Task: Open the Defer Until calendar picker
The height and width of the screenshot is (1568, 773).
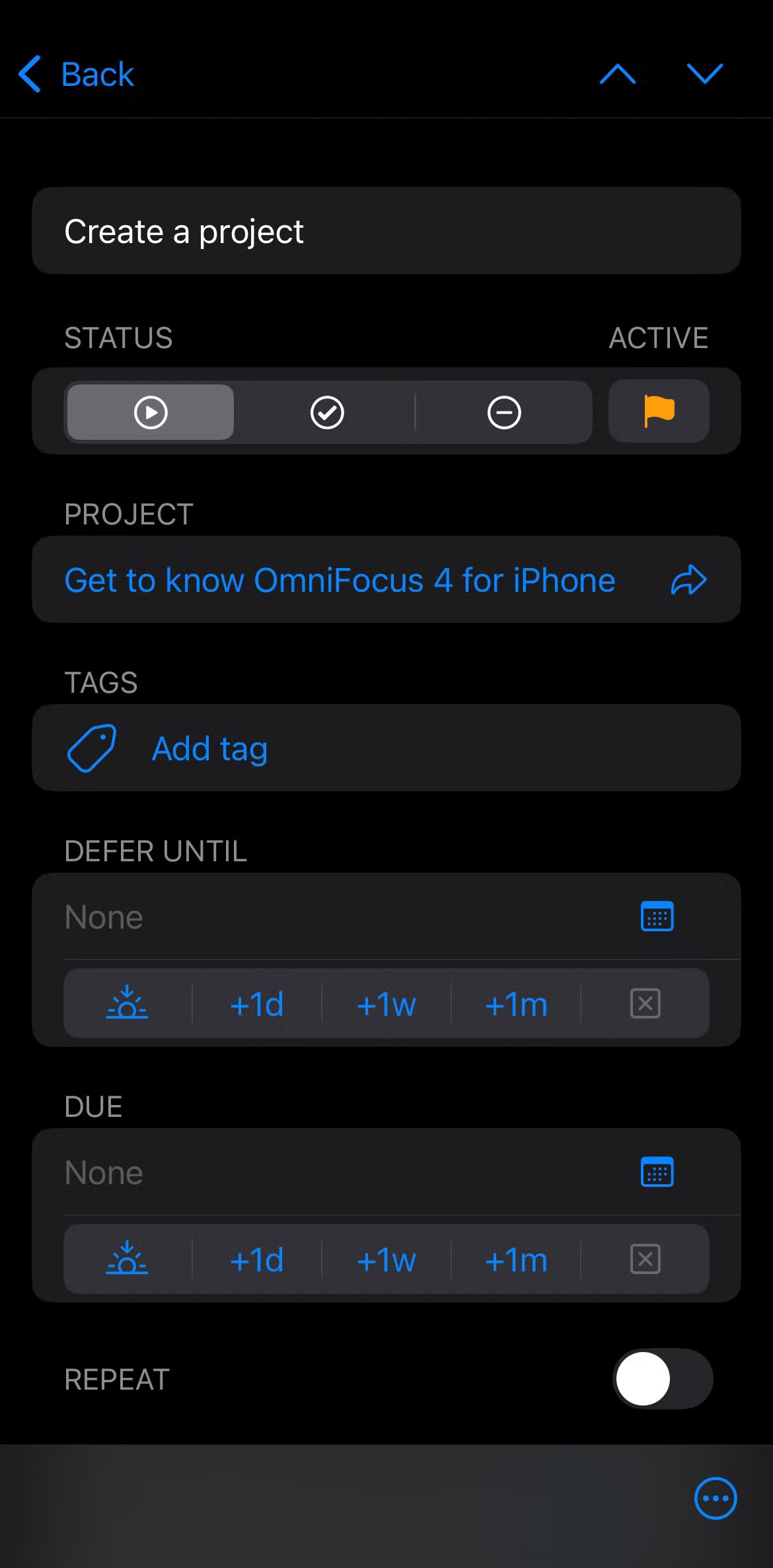Action: click(x=657, y=917)
